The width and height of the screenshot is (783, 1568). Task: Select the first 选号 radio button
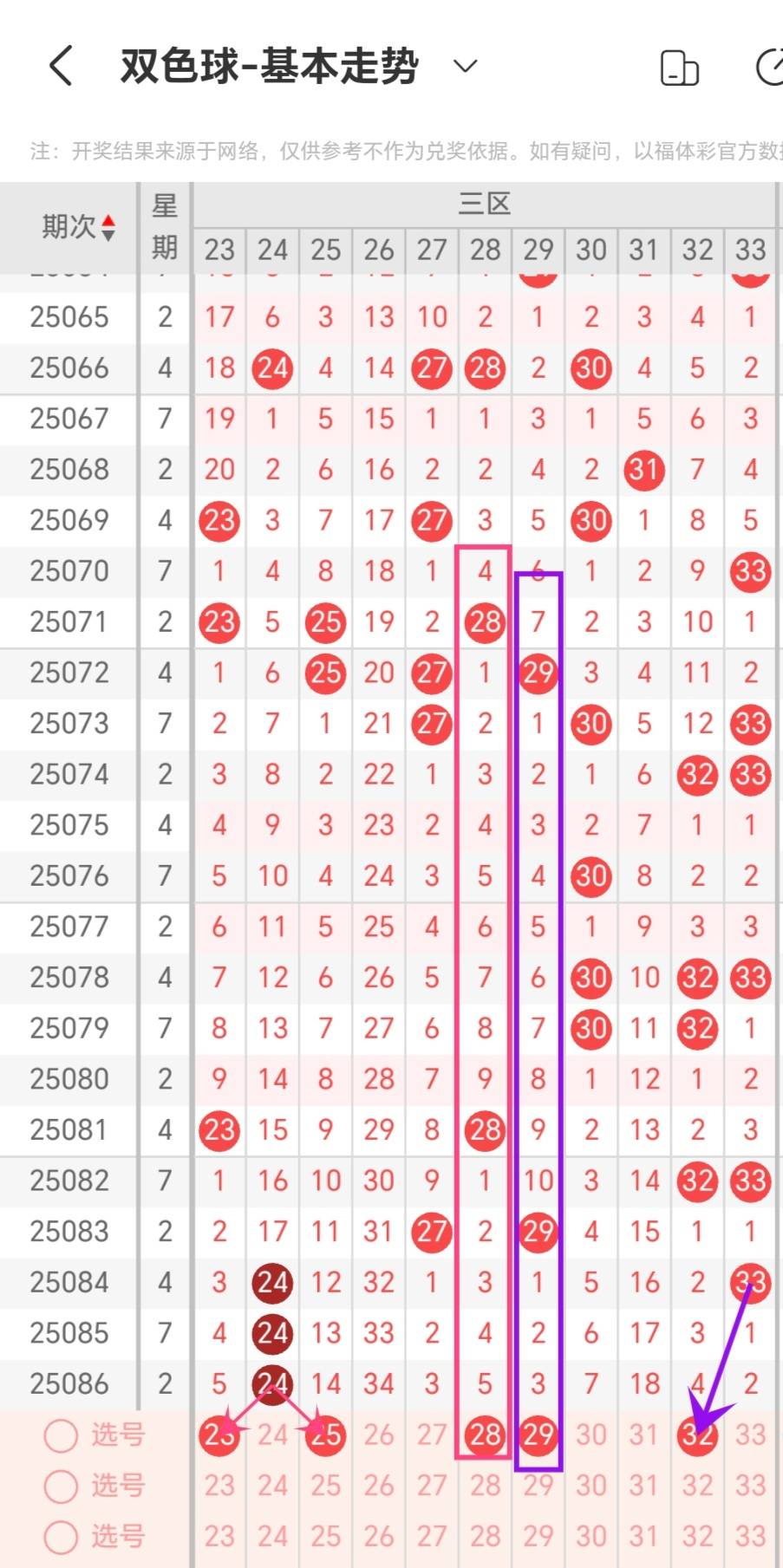61,1435
